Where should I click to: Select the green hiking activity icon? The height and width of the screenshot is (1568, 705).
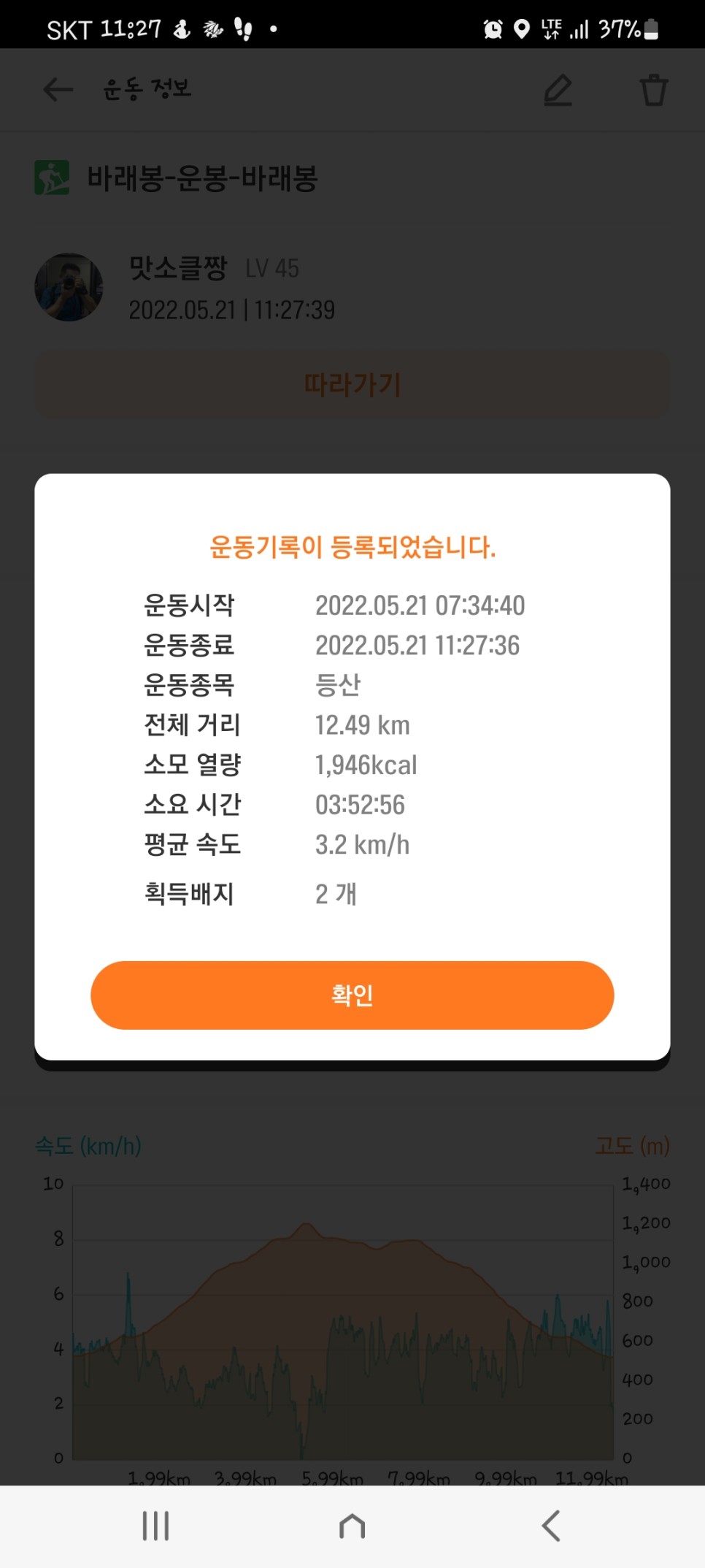[48, 177]
